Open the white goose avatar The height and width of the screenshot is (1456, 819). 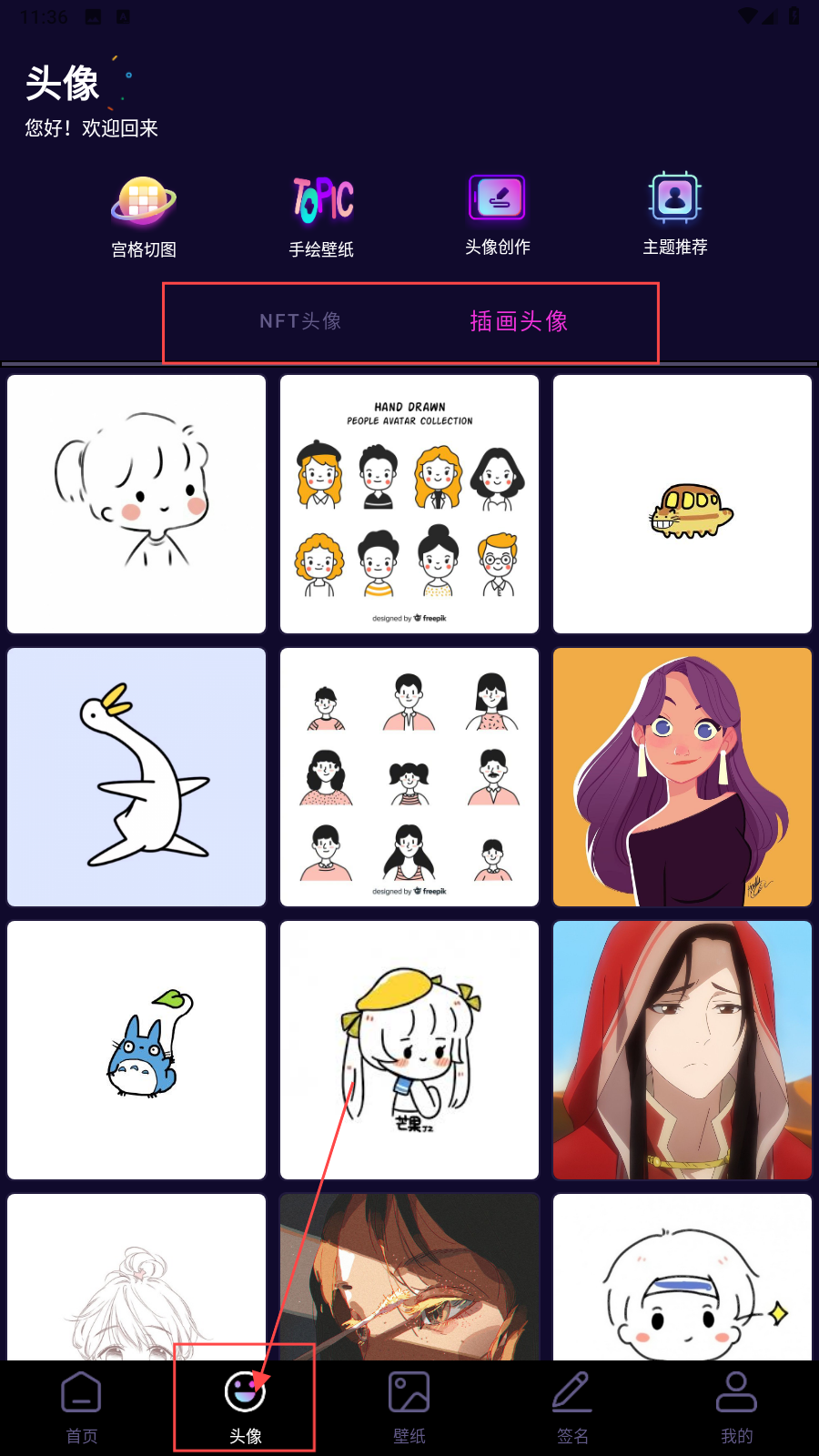point(136,777)
